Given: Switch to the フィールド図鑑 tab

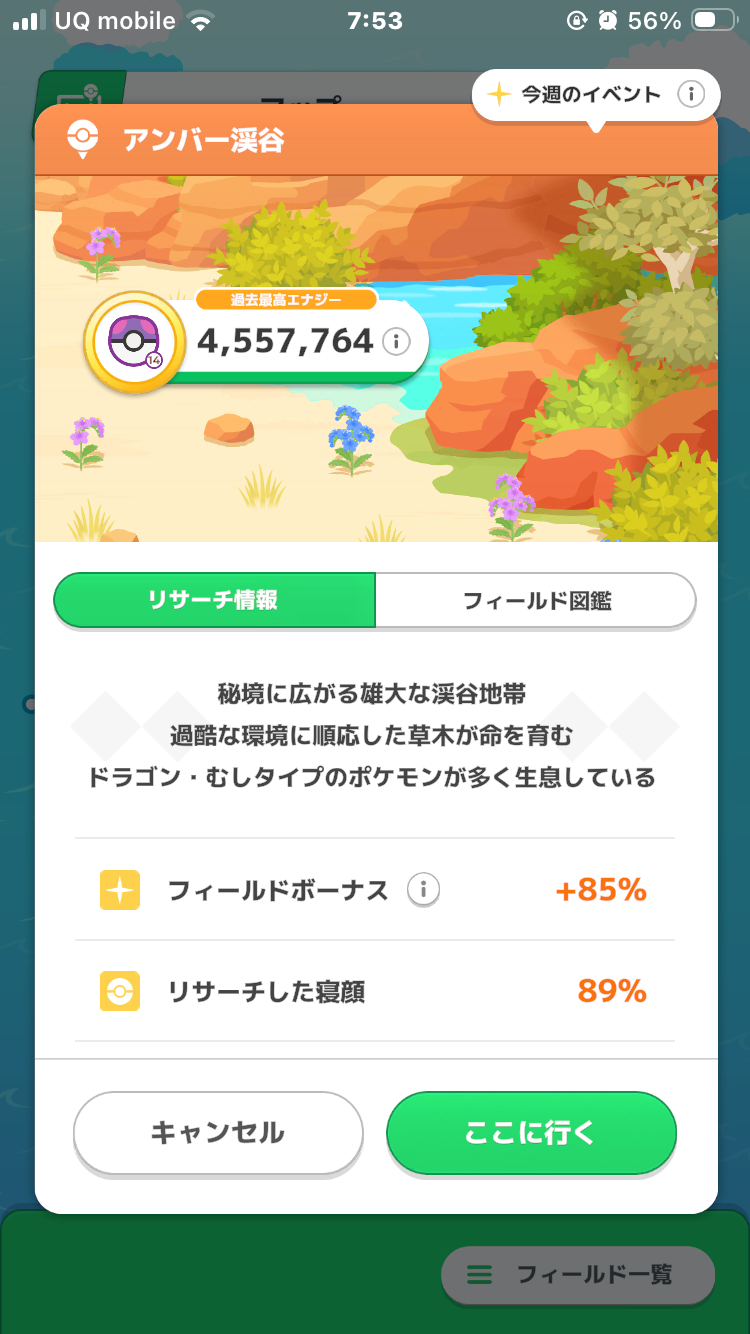Looking at the screenshot, I should [536, 600].
